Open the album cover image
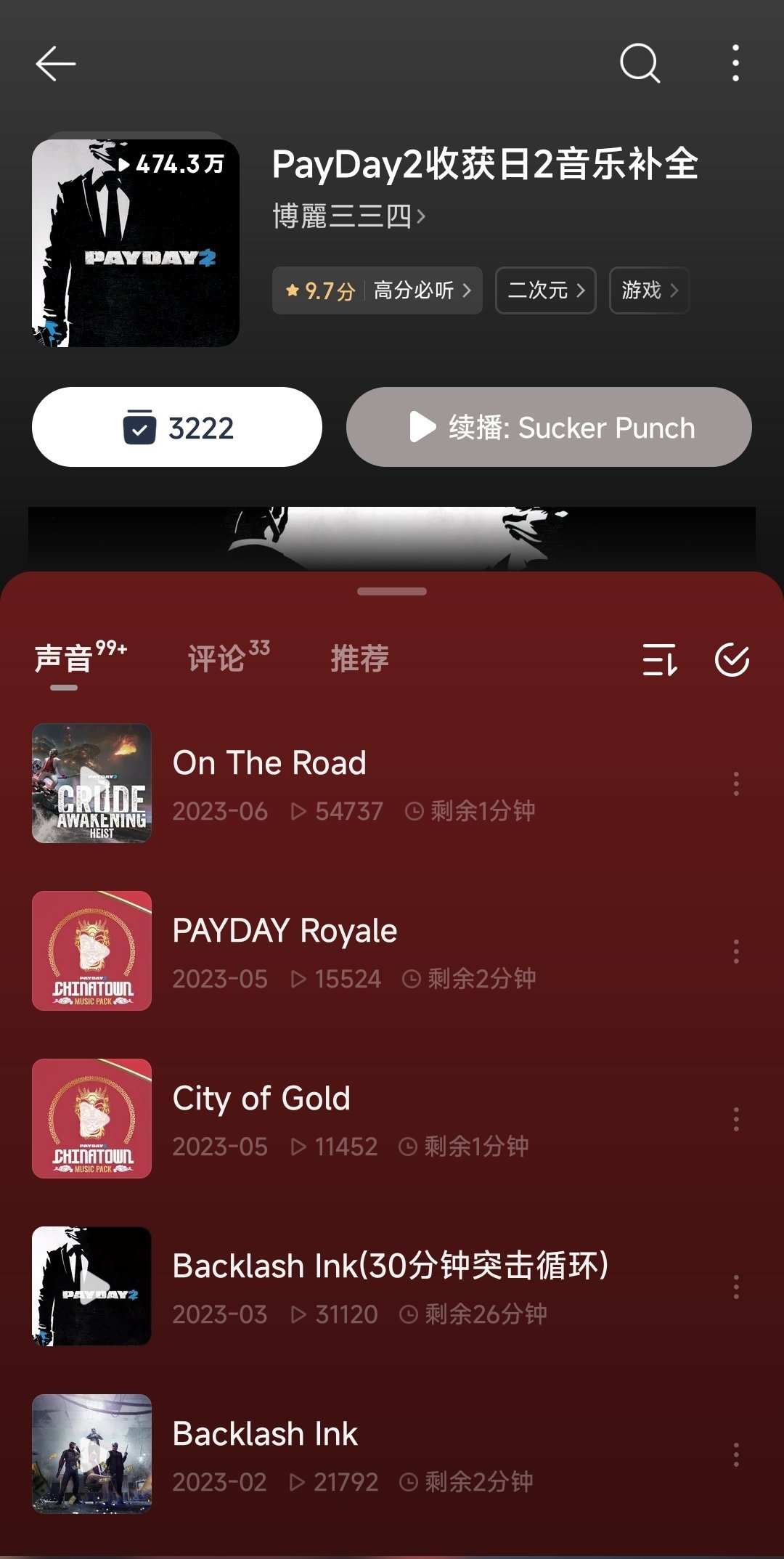The height and width of the screenshot is (1559, 784). point(136,243)
